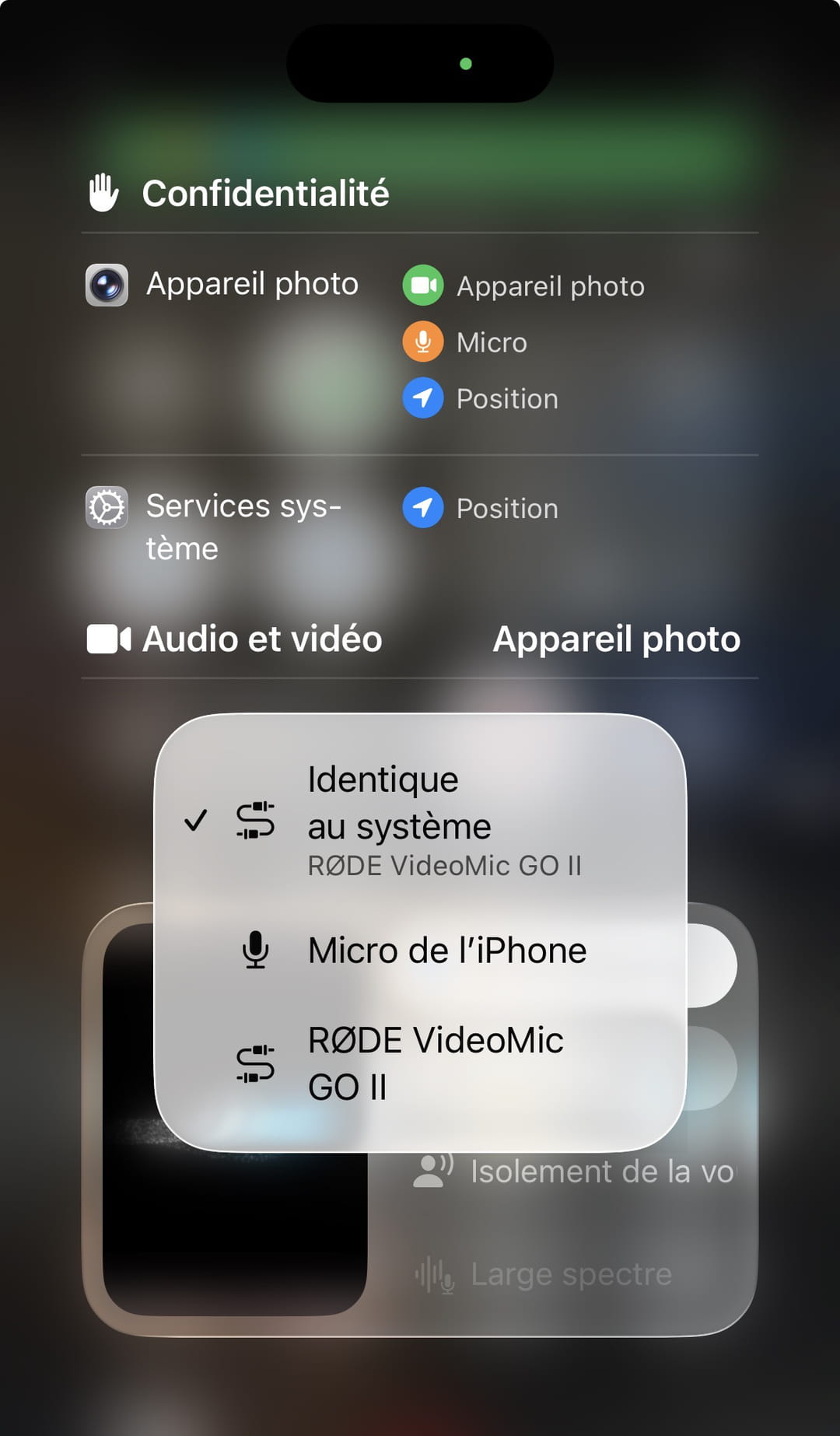Enable Isolement de la voix mode

[576, 1172]
